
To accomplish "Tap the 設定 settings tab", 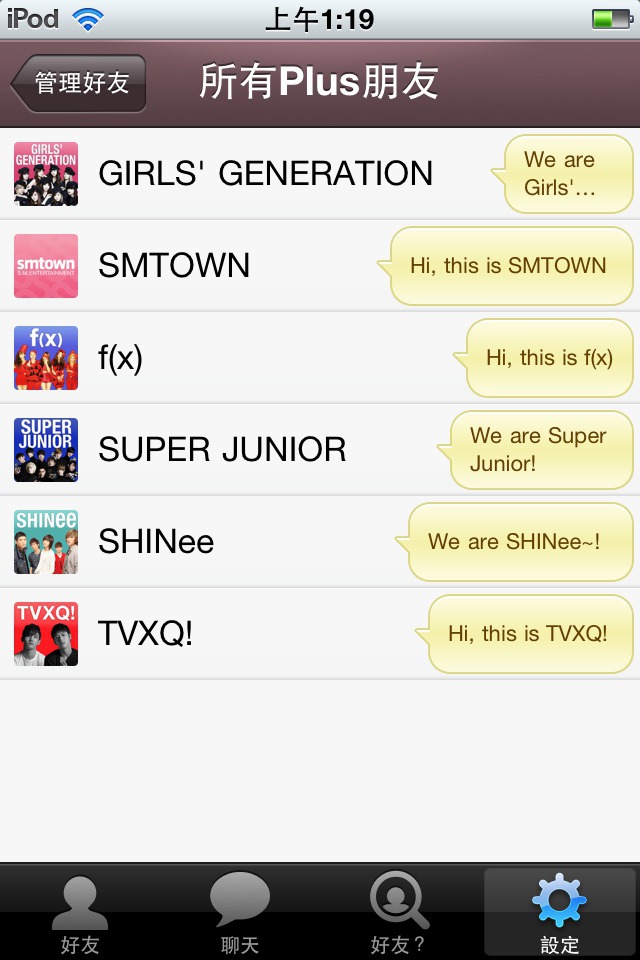I will 559,913.
